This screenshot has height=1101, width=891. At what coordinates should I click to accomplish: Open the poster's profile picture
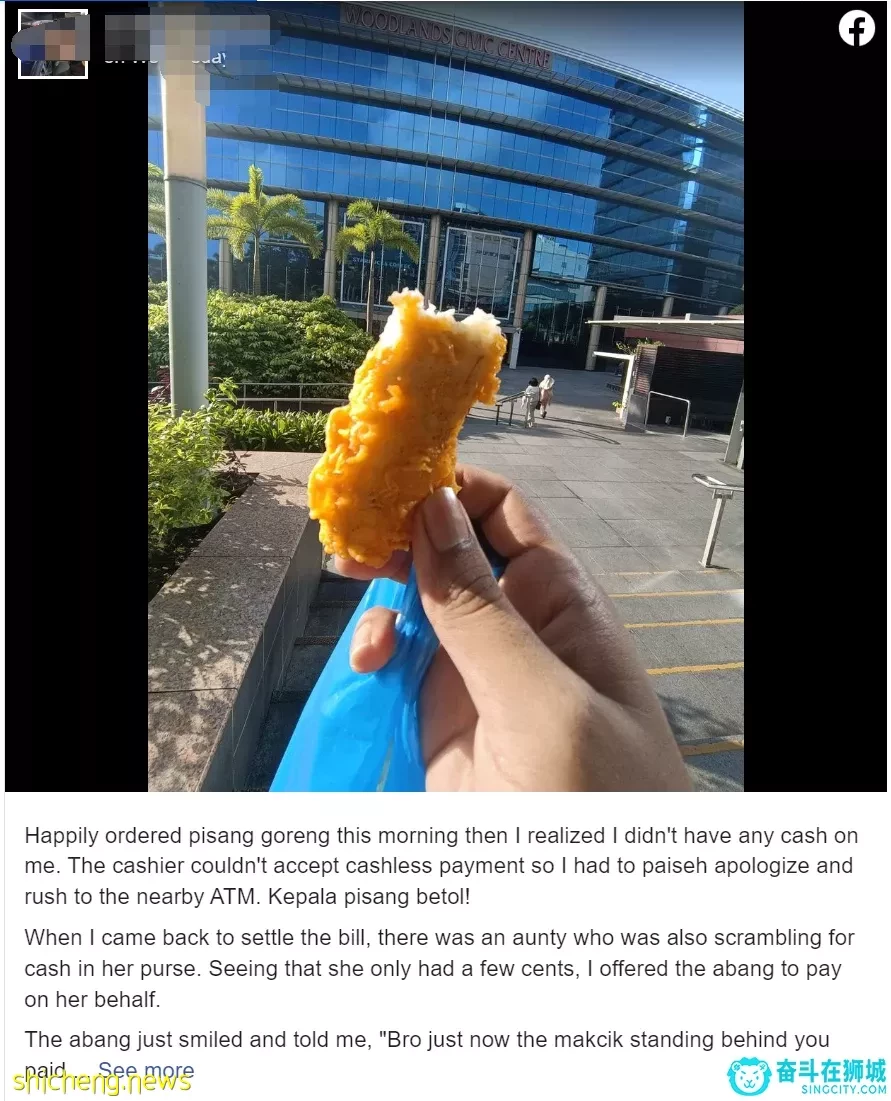(x=53, y=44)
